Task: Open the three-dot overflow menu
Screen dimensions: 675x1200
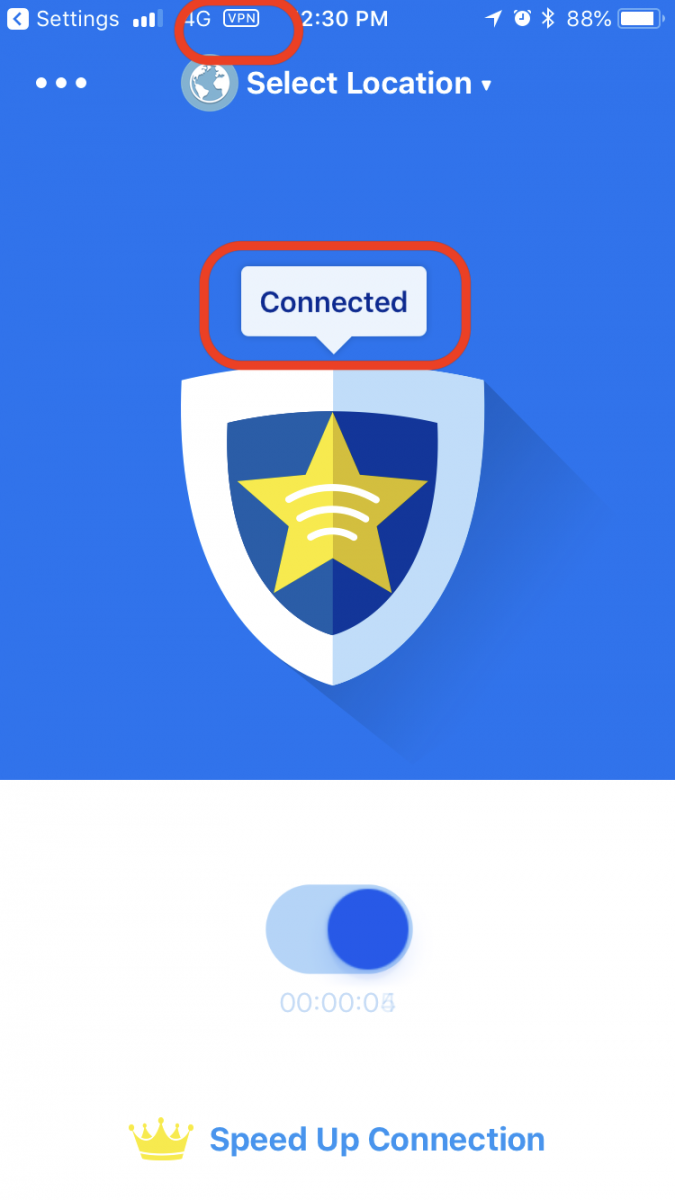Action: (x=61, y=83)
